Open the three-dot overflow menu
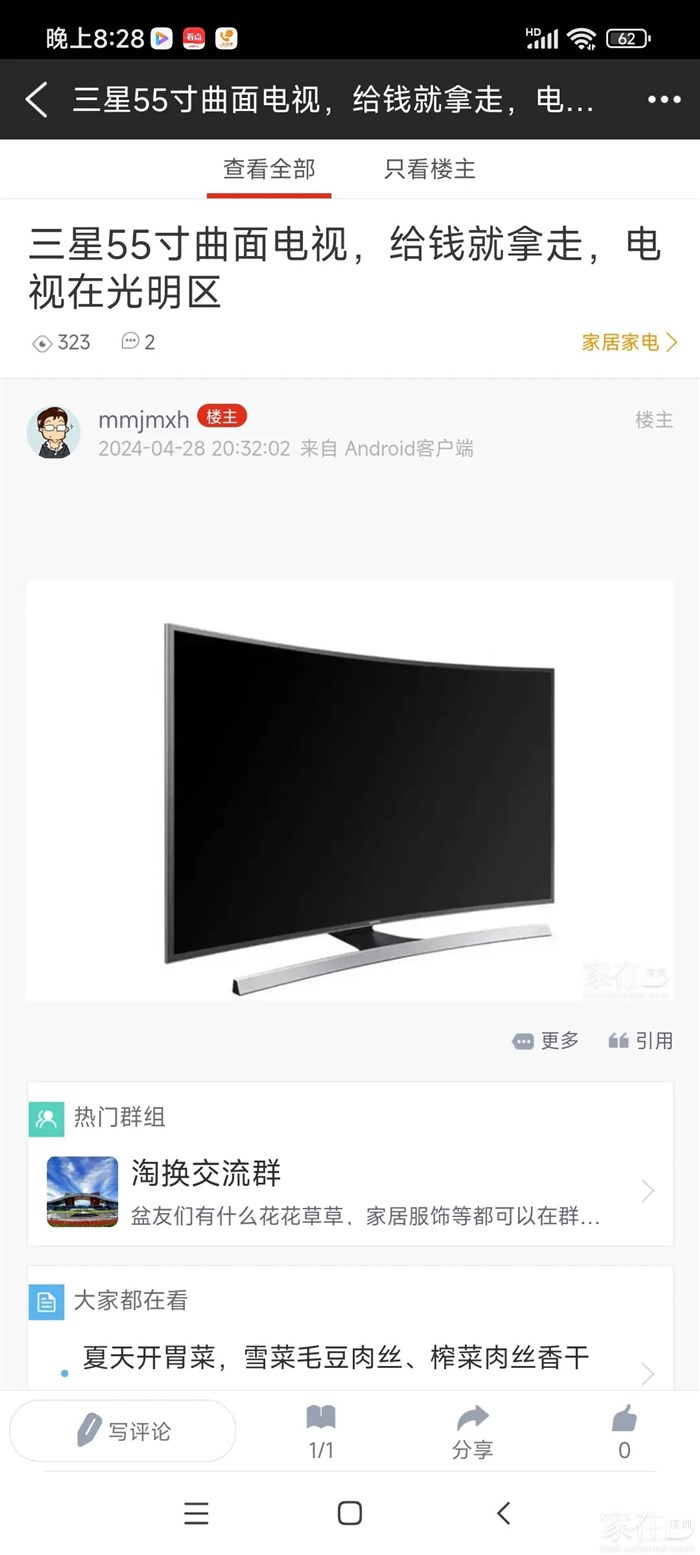The height and width of the screenshot is (1555, 700). (x=664, y=100)
